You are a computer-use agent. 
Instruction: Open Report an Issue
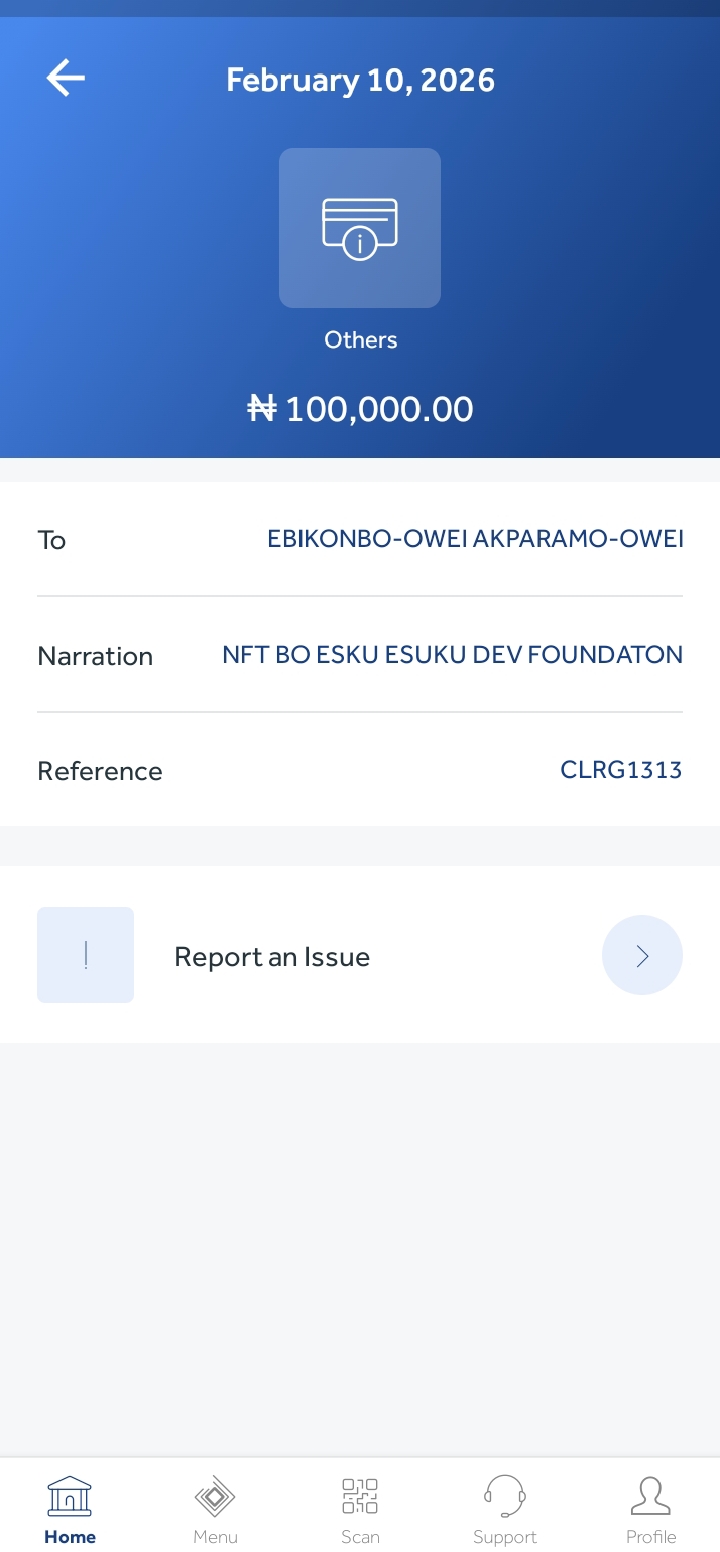360,956
